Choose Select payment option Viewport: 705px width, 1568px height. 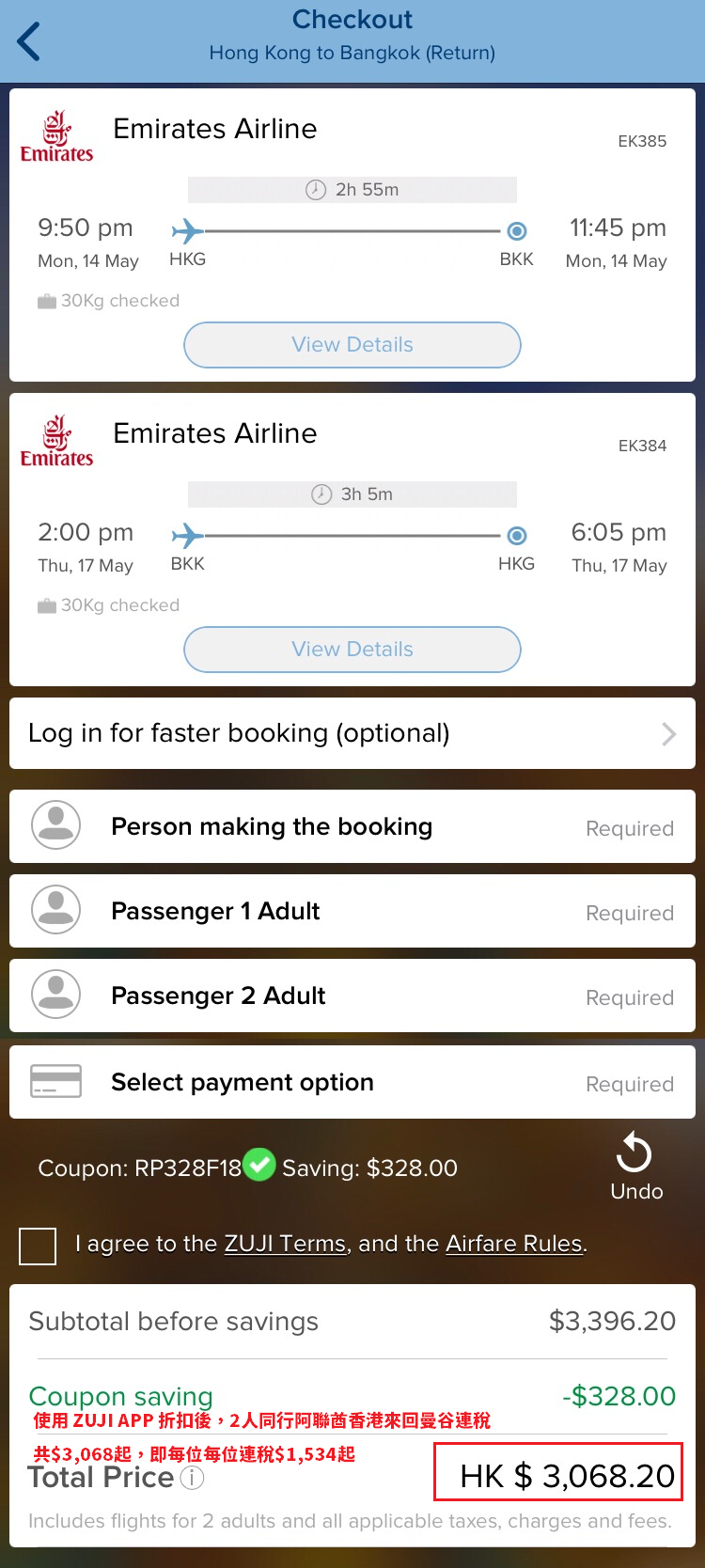click(x=352, y=1082)
